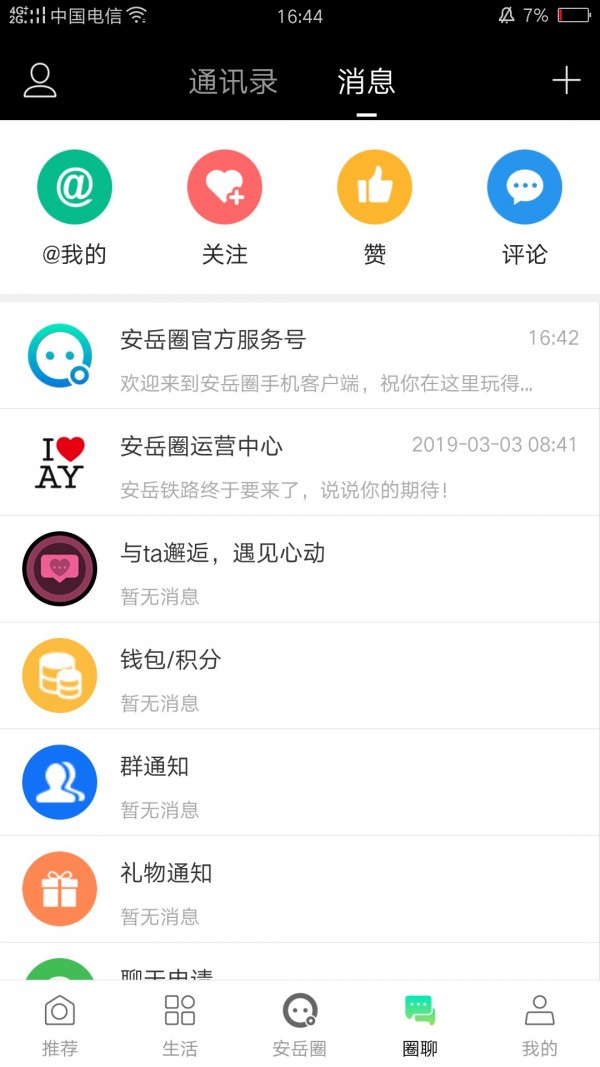Viewport: 600px width, 1067px height.
Task: Select the 消息 tab
Action: point(366,82)
